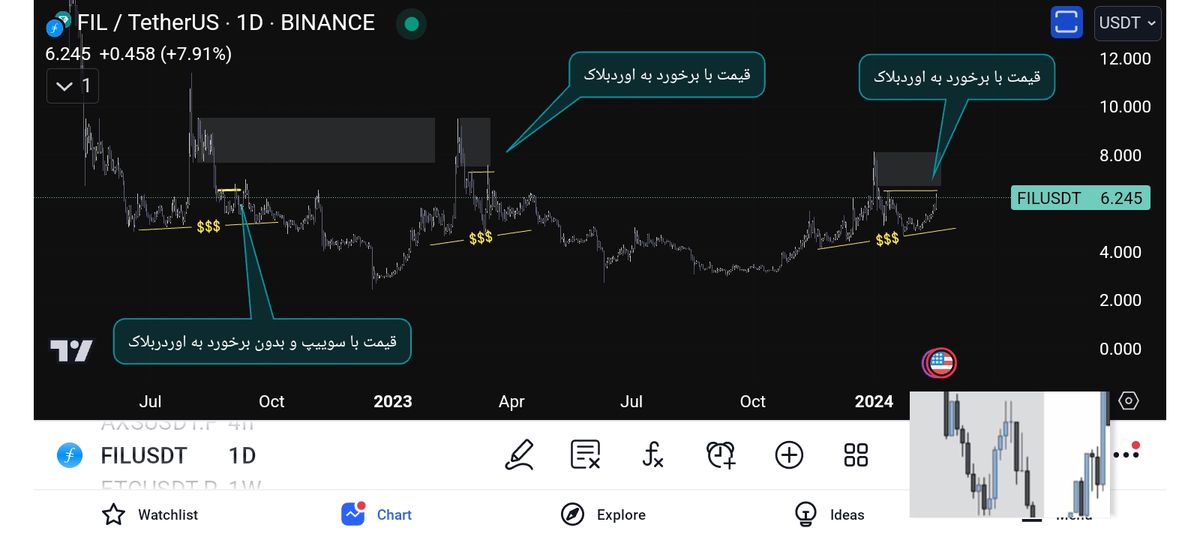Open the three-dot more options

(x=1127, y=453)
